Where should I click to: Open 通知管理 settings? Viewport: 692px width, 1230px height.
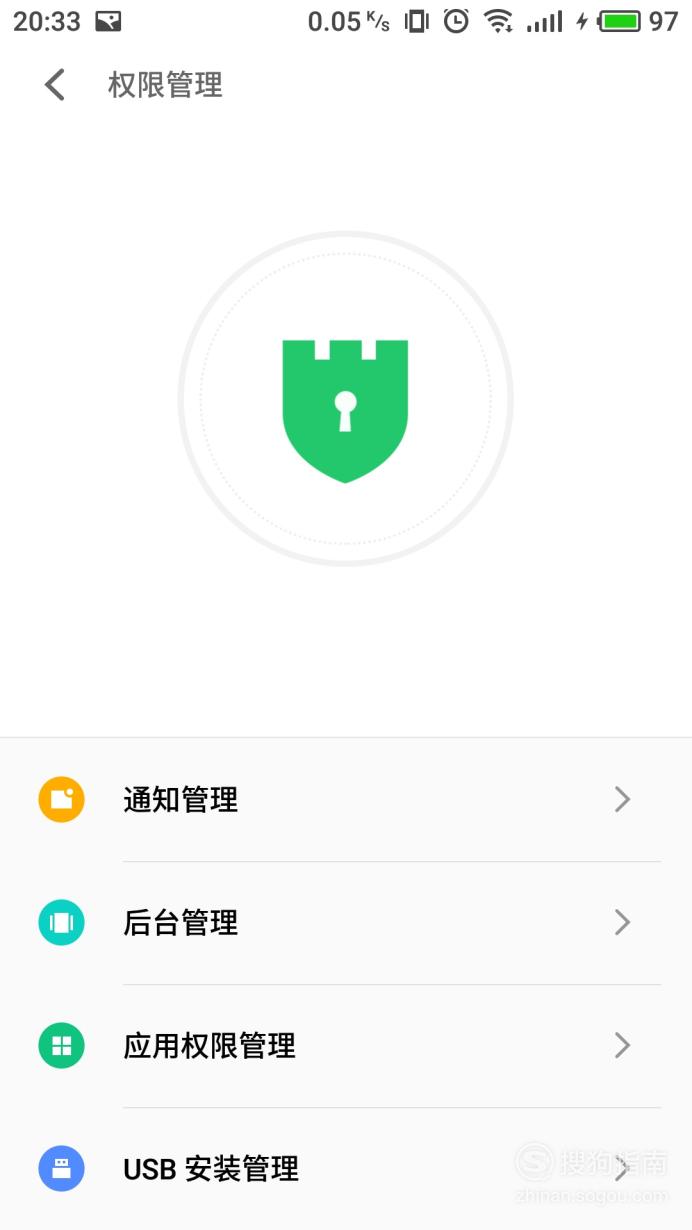346,799
